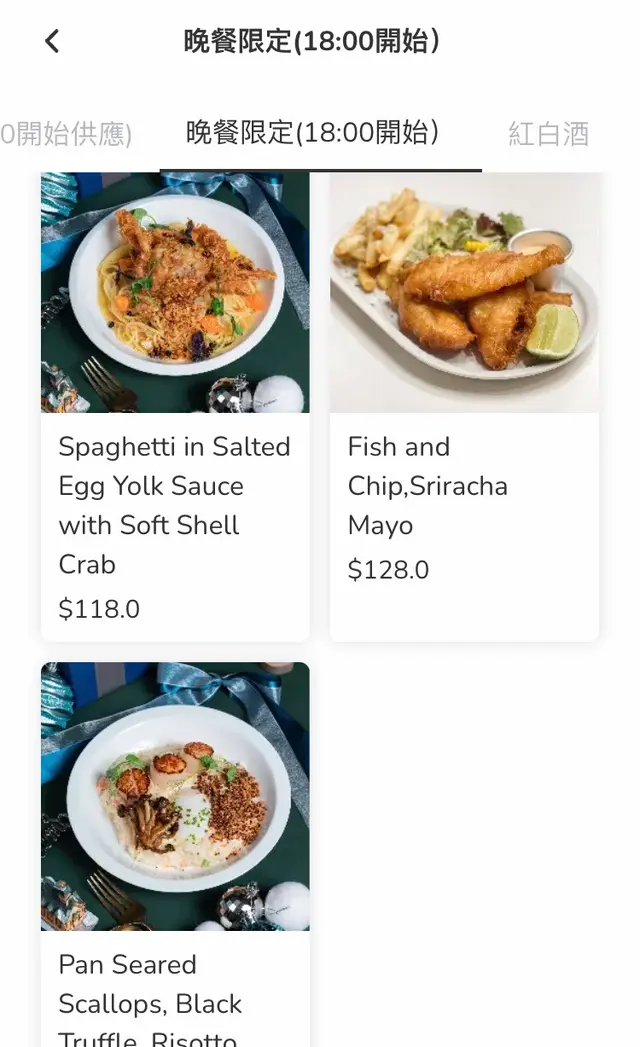Switch to the 紅白酒 tab

[x=548, y=133]
